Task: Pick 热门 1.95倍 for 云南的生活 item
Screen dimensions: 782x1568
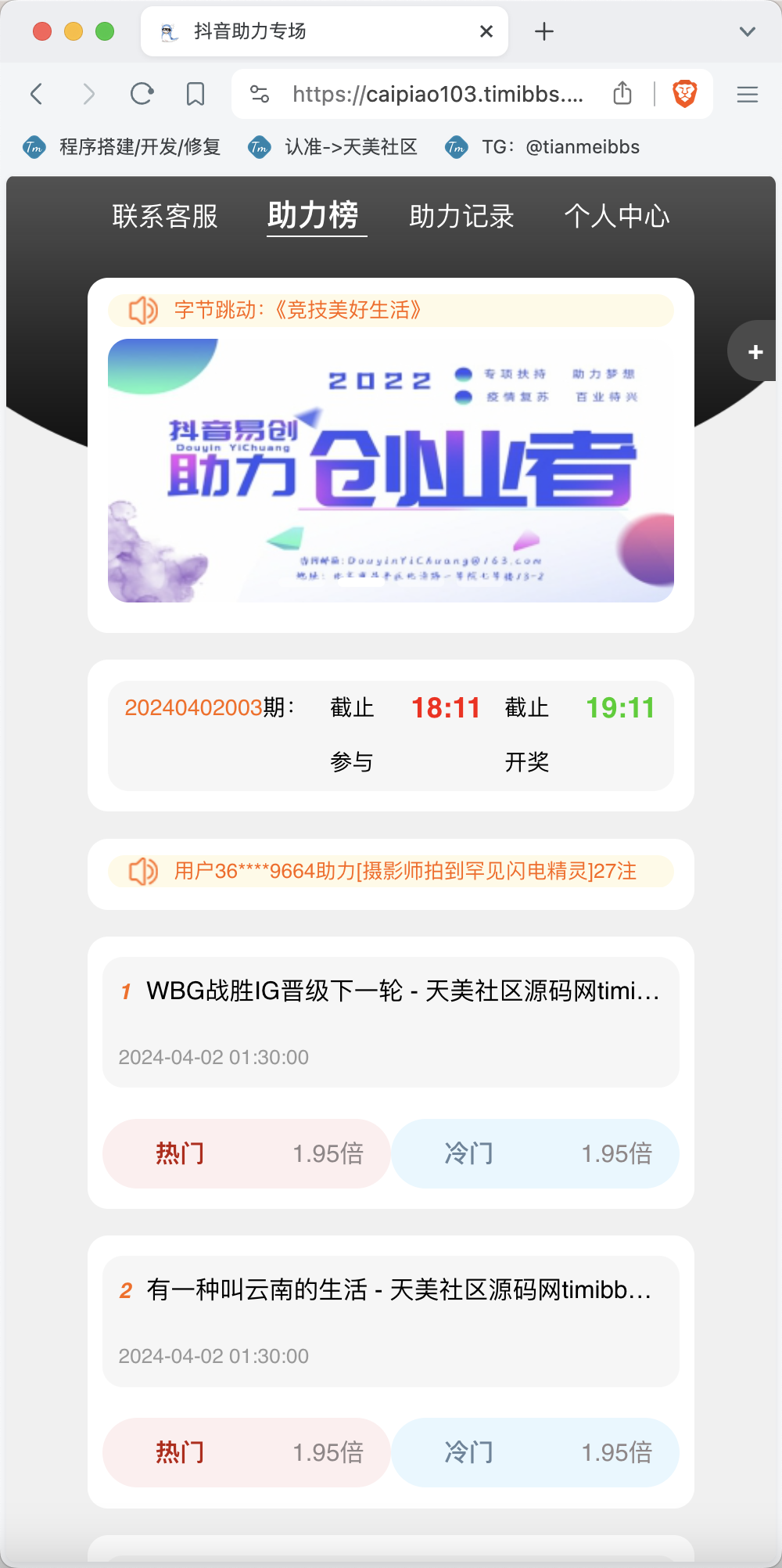Action: 246,1452
